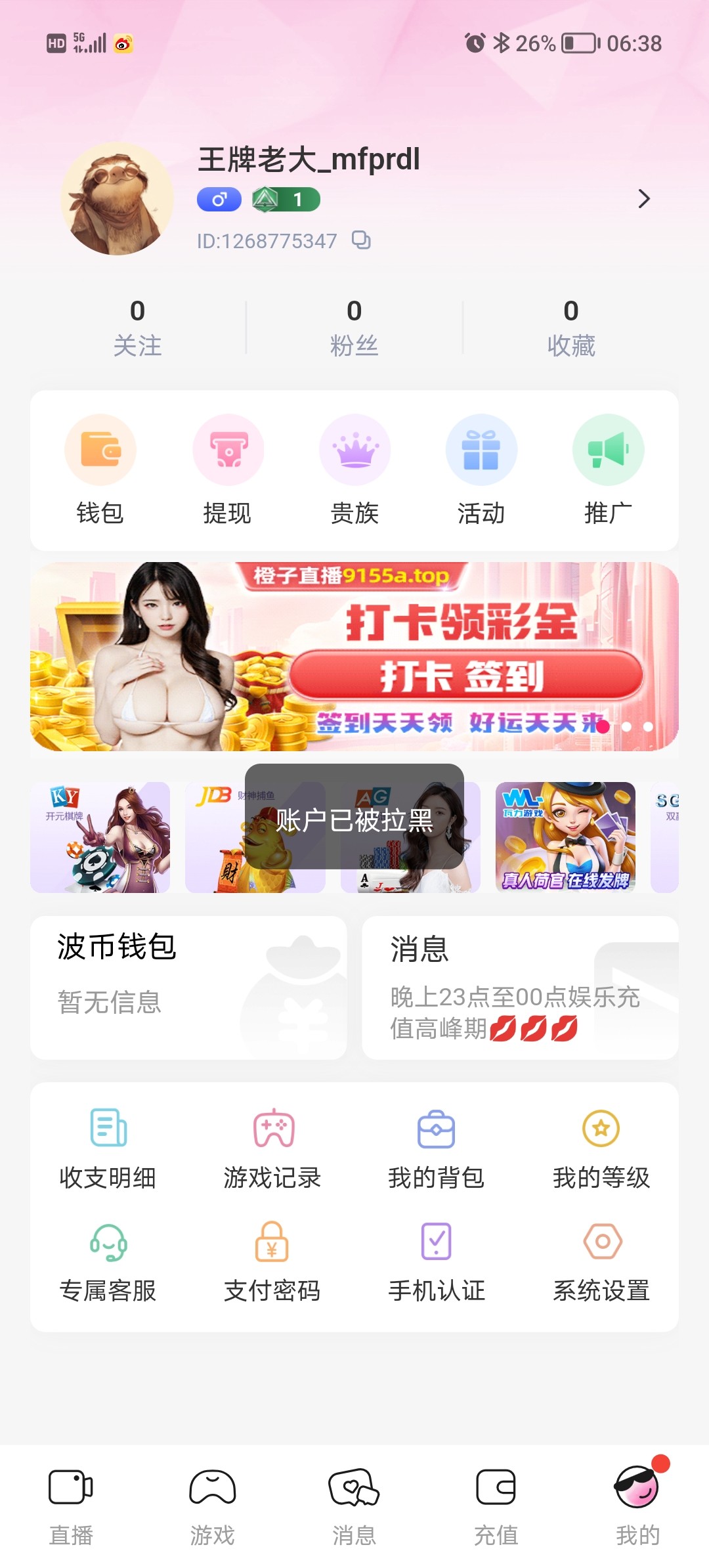Open 收支明细 transaction details
Image resolution: width=709 pixels, height=1568 pixels.
108,1149
